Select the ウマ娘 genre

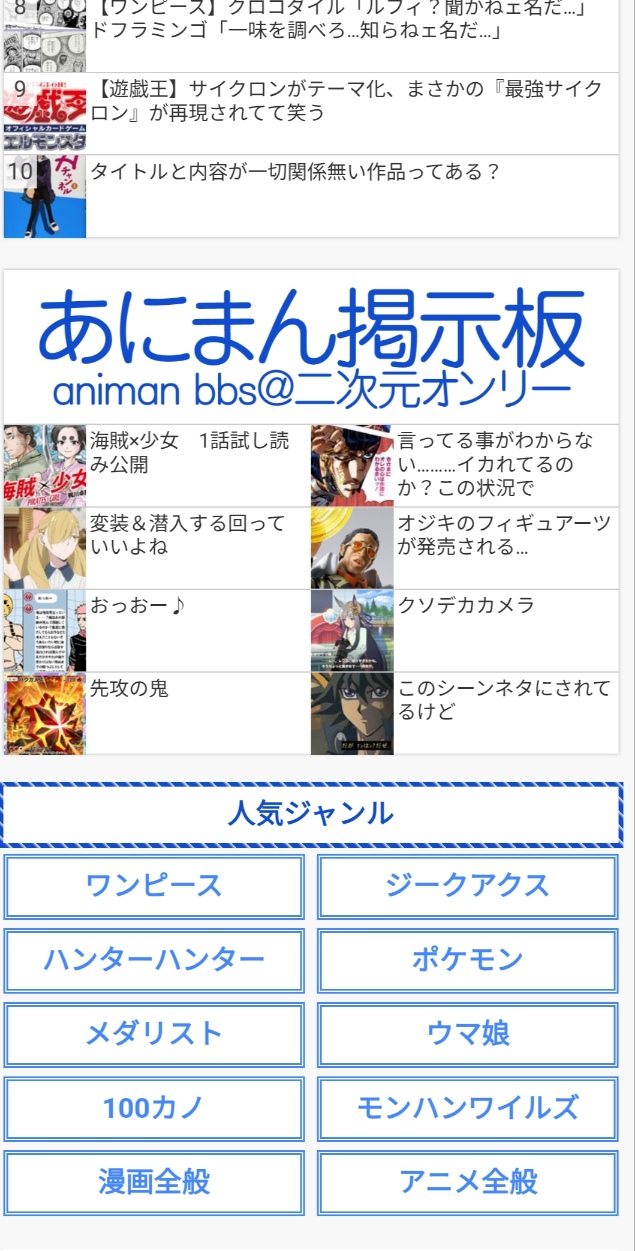[x=468, y=1034]
